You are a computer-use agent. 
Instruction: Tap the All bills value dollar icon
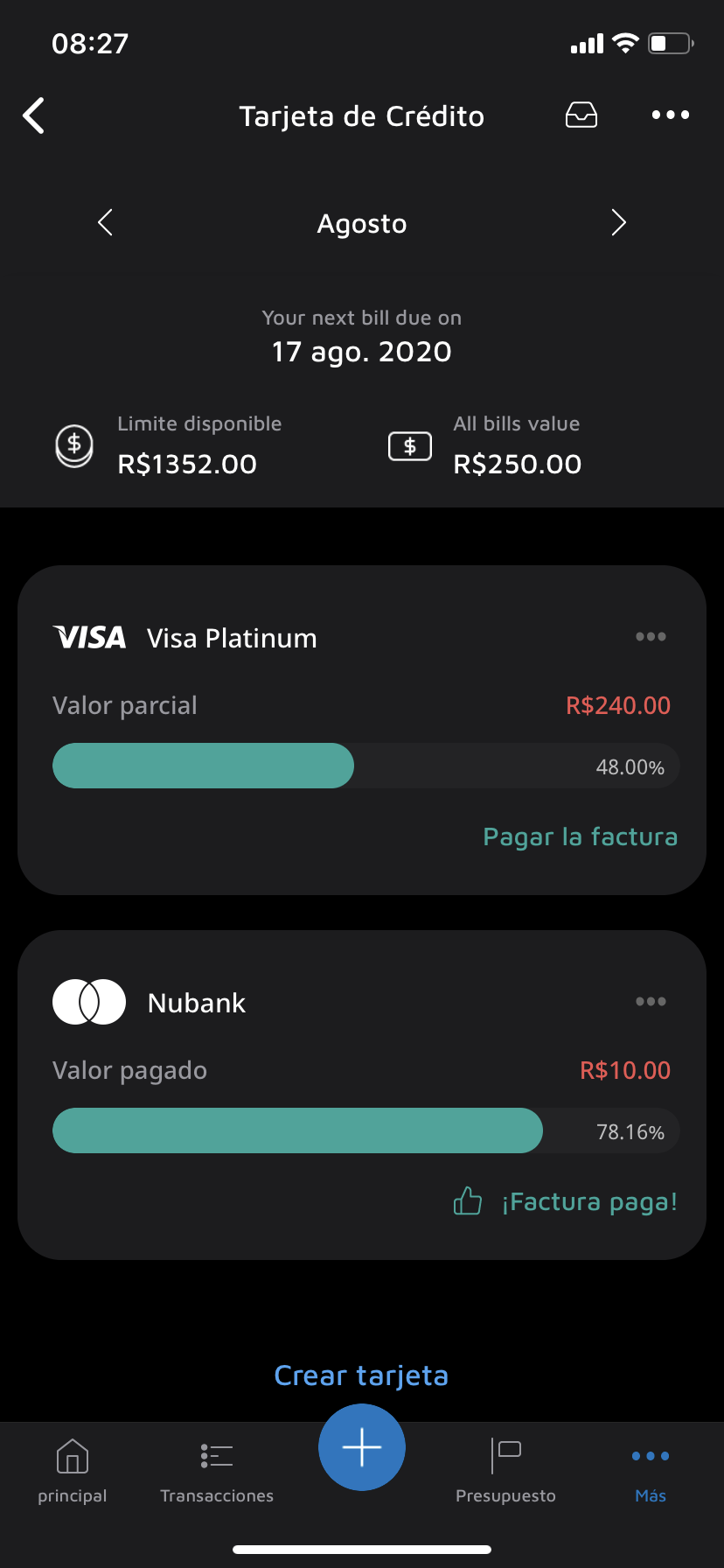tap(409, 445)
